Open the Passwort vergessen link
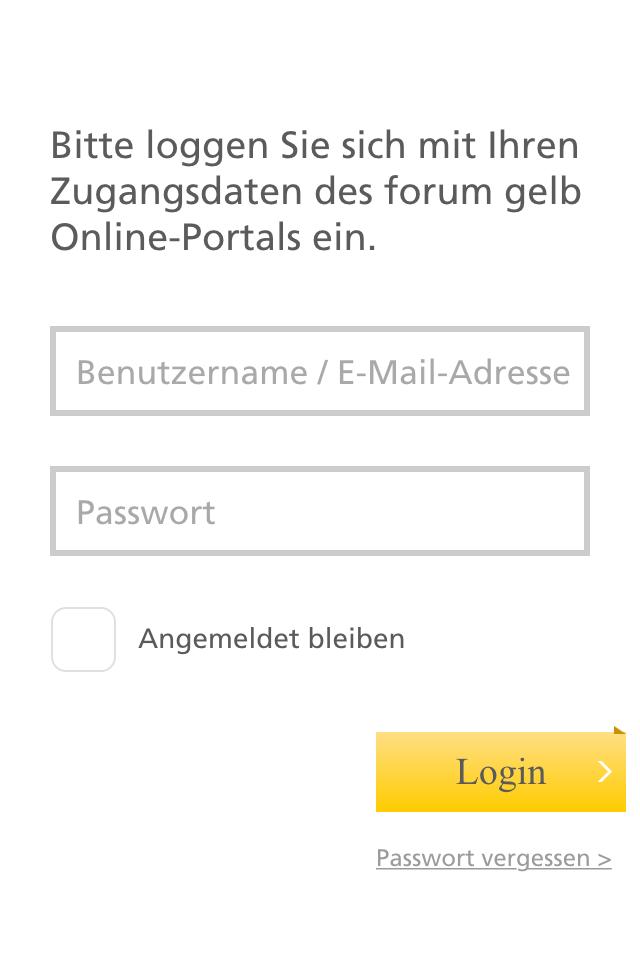Screen dimensions: 640x960 (x=493, y=858)
